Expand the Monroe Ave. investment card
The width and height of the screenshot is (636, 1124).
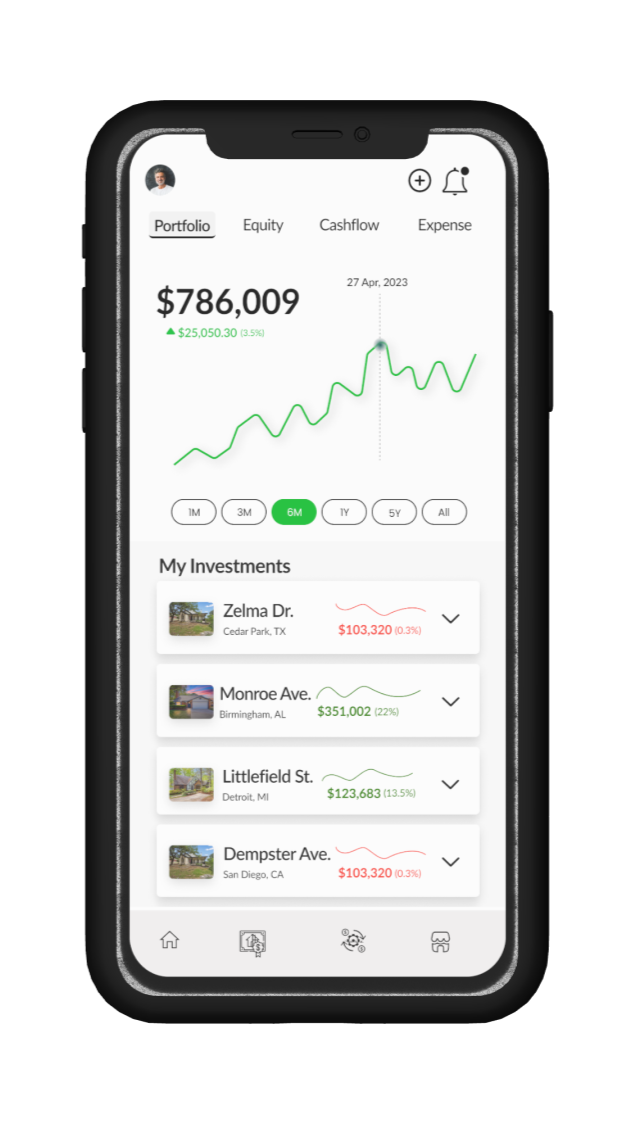click(x=451, y=702)
